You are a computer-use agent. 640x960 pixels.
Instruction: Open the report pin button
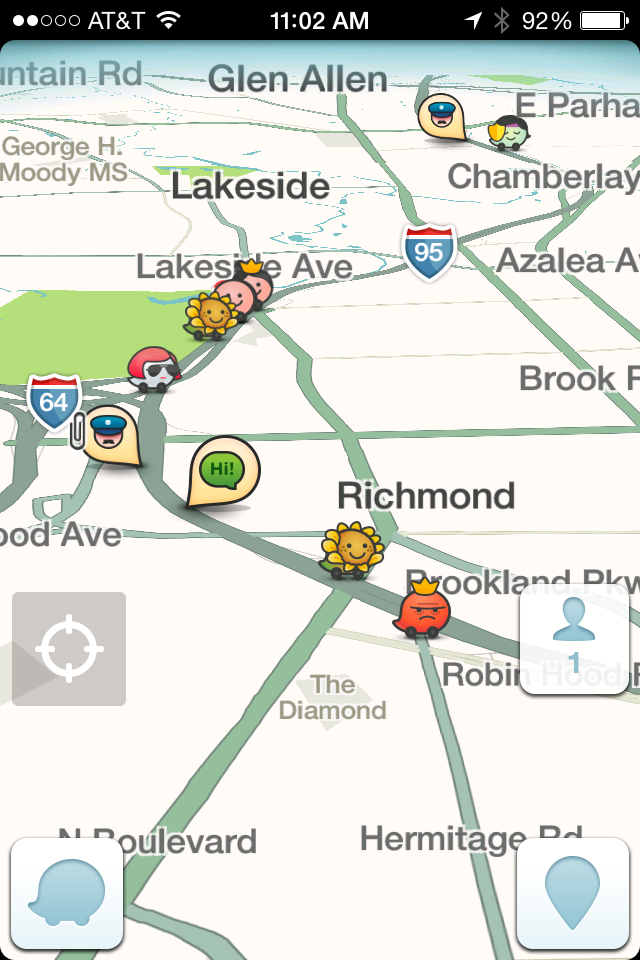coord(572,893)
